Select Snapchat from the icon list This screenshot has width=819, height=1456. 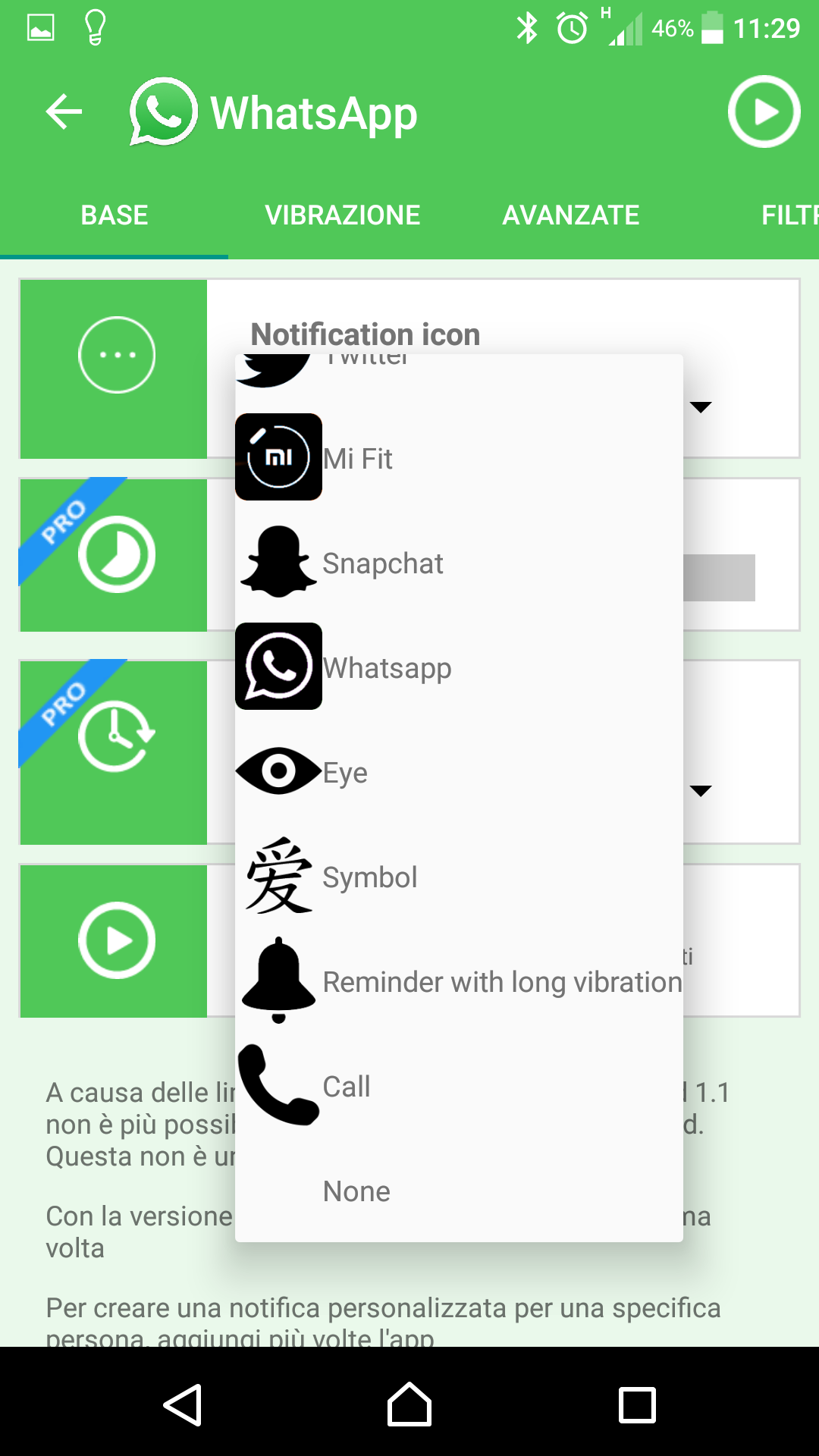pyautogui.click(x=459, y=563)
